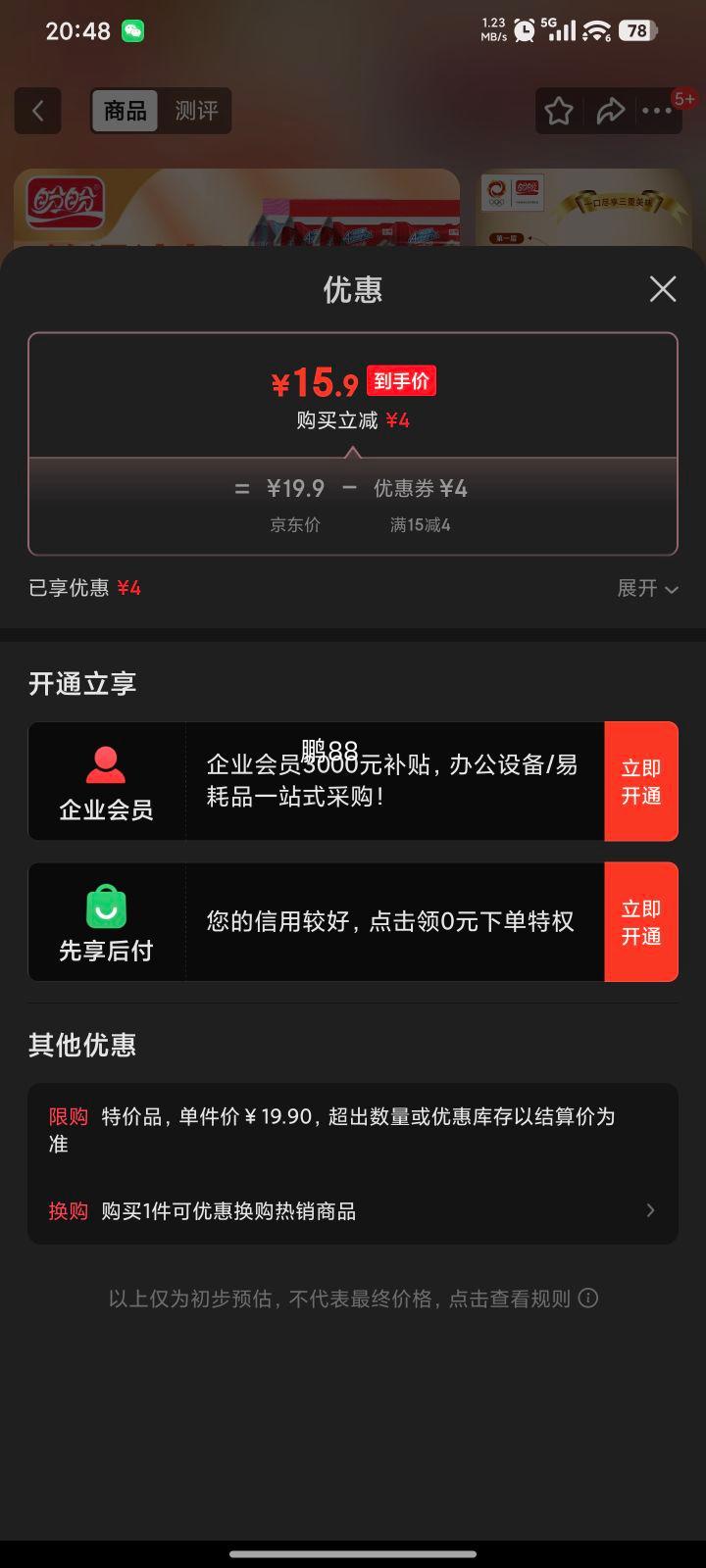Collapse the 优惠 panel with the X

[x=663, y=289]
